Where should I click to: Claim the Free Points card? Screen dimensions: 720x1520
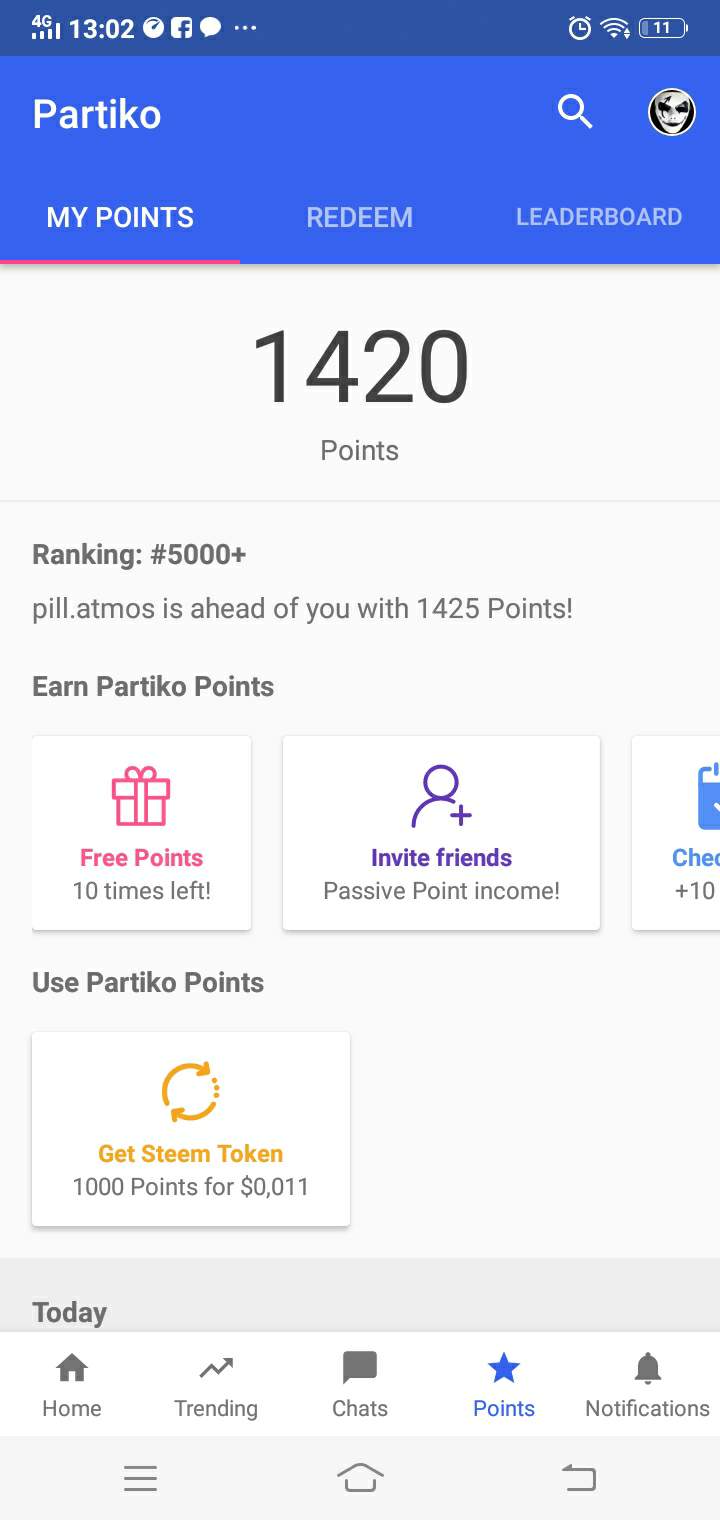click(x=142, y=833)
